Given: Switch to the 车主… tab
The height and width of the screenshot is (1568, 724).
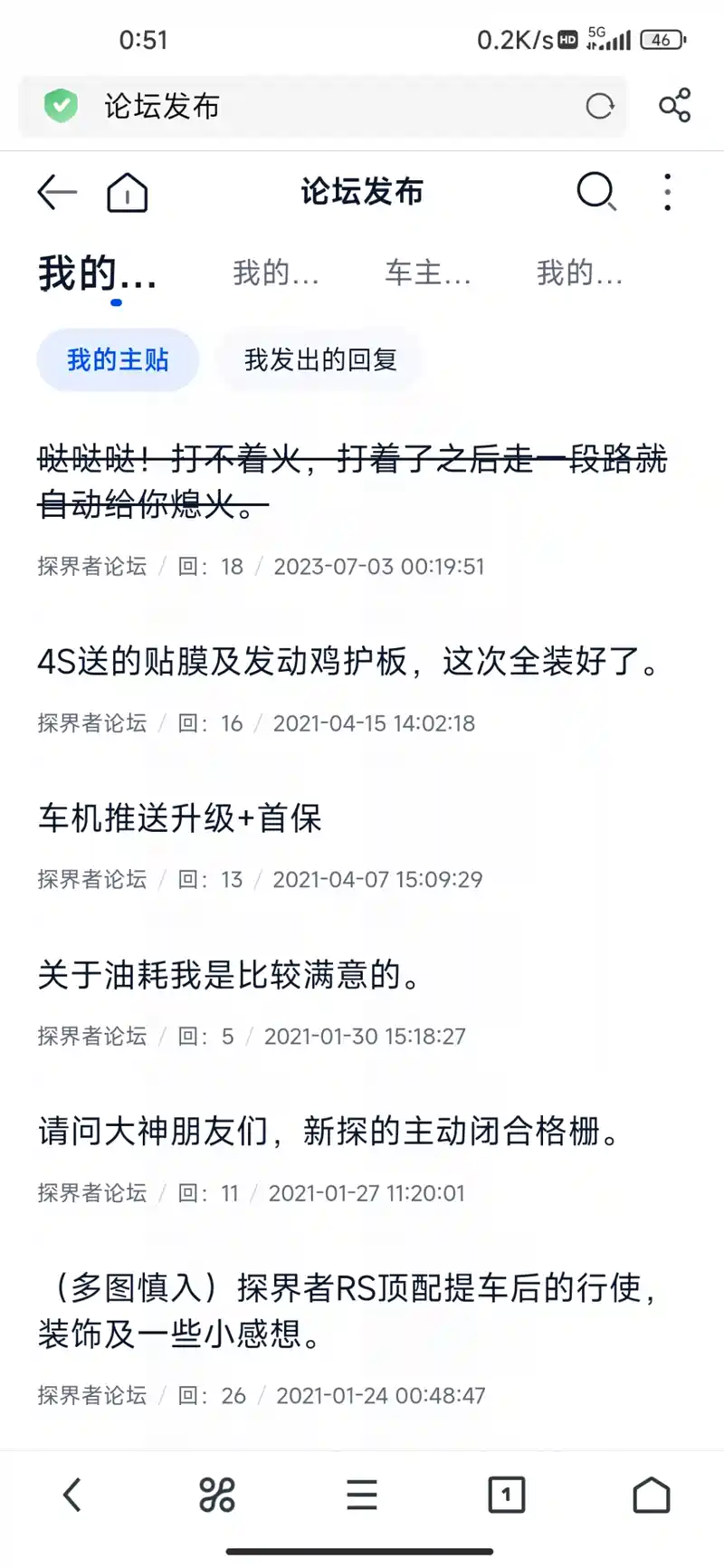Looking at the screenshot, I should (x=427, y=272).
